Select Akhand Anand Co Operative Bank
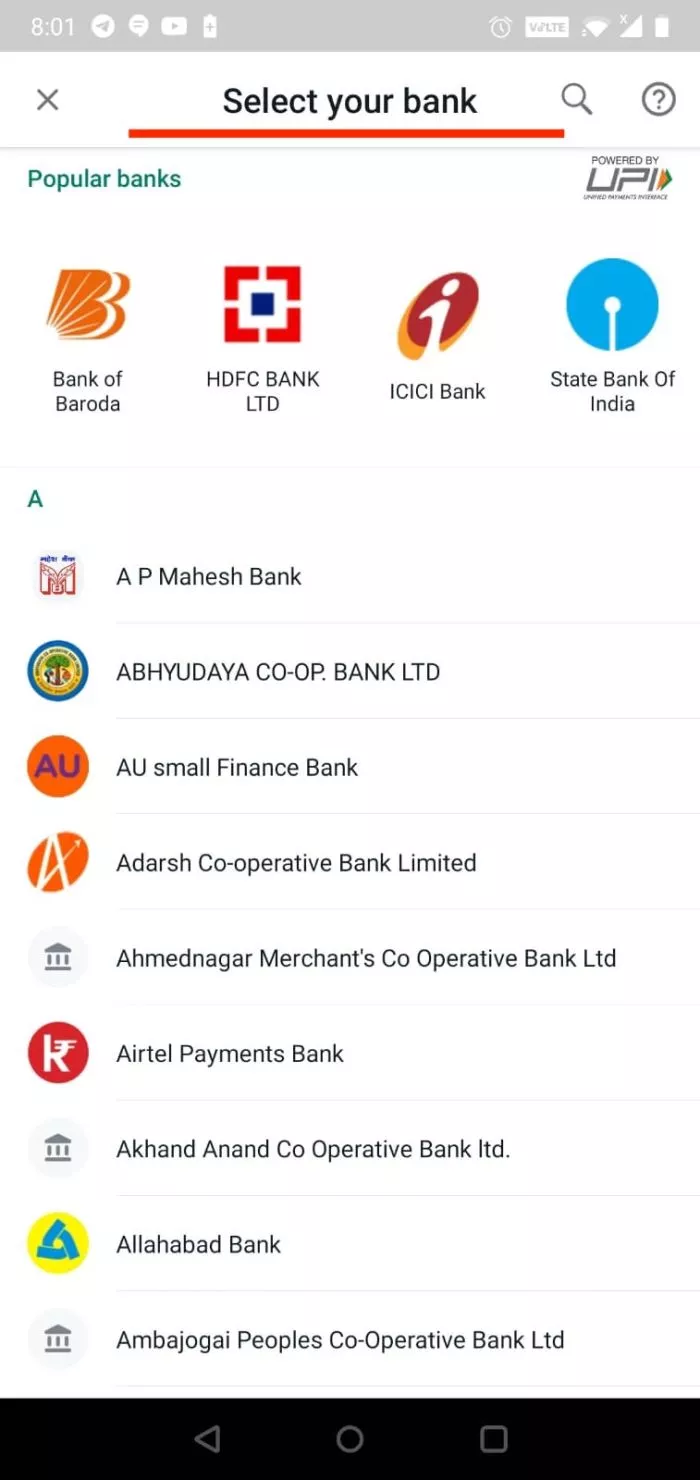The height and width of the screenshot is (1480, 700). [x=350, y=1149]
